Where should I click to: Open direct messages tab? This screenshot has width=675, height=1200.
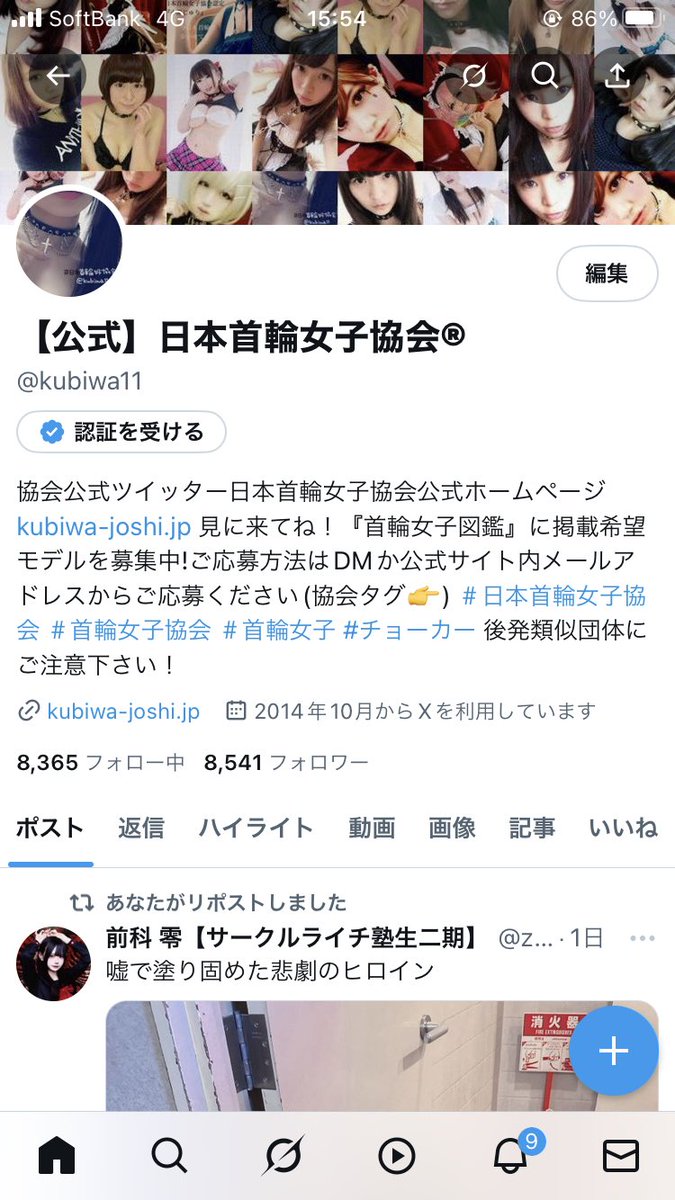[x=621, y=1156]
